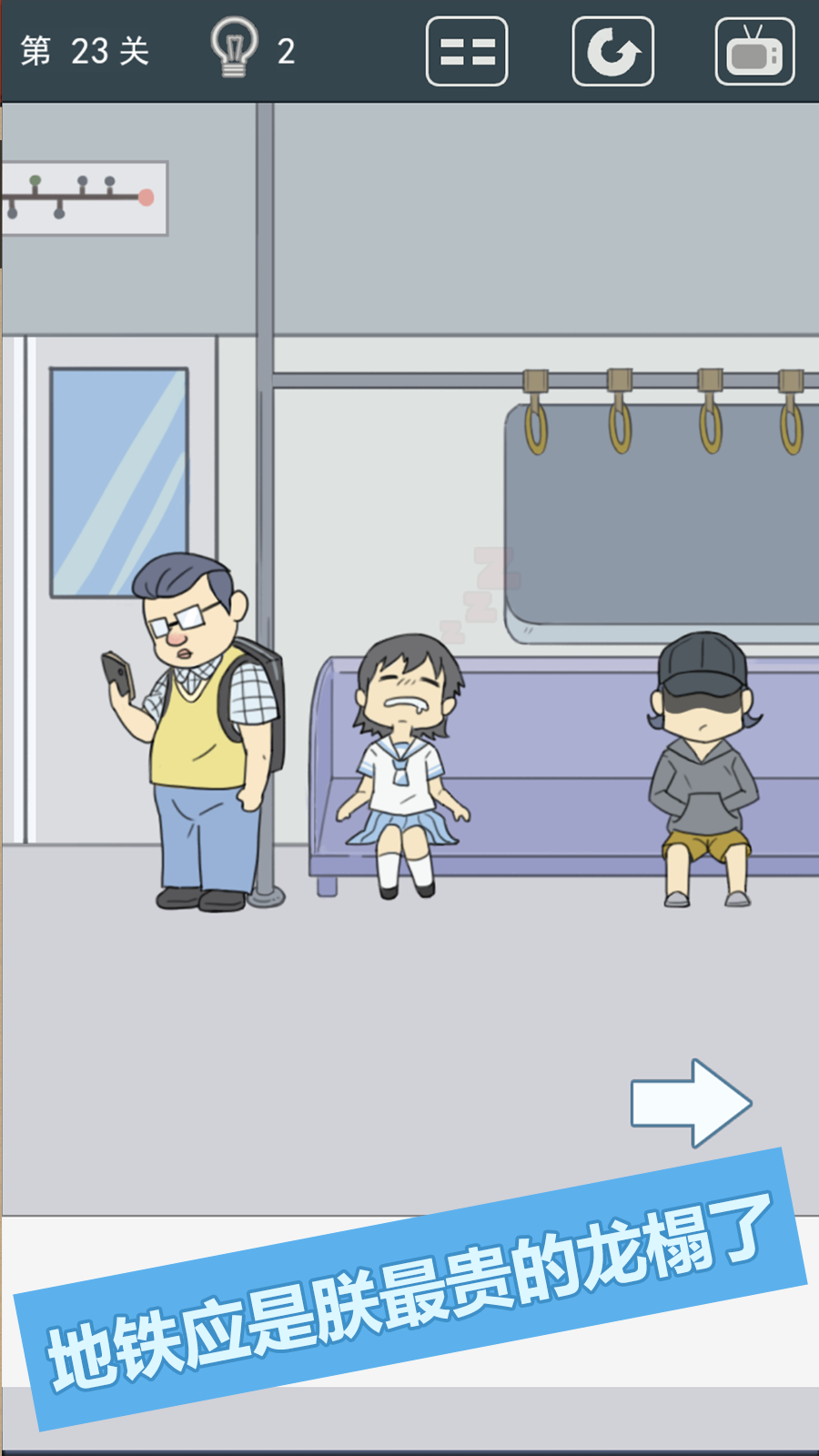Screen dimensions: 819x1456
Task: Move to the next scene with the right arrow
Action: click(692, 1103)
